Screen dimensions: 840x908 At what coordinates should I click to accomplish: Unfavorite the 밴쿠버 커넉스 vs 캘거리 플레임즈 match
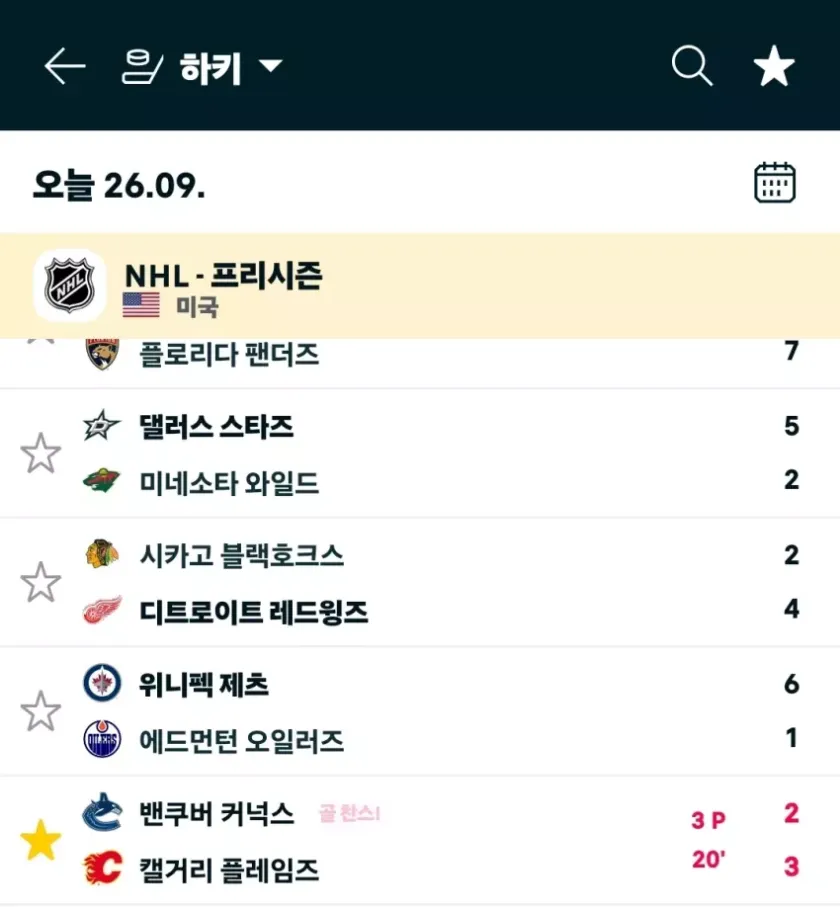point(41,841)
